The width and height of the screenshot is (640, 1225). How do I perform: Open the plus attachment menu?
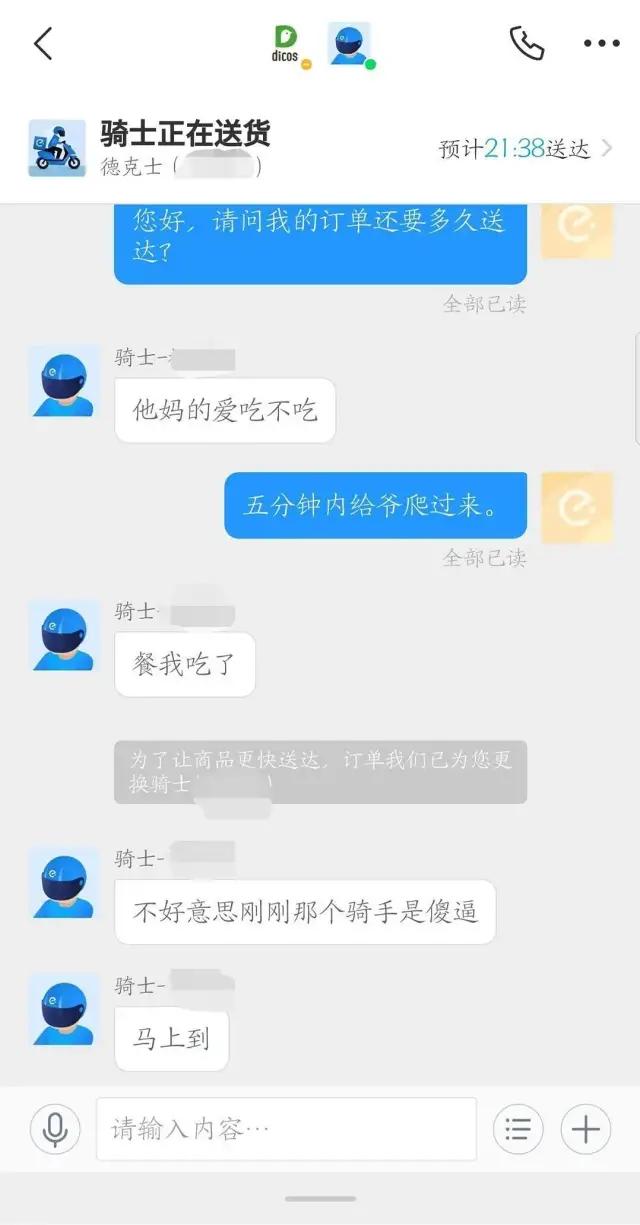(585, 1129)
